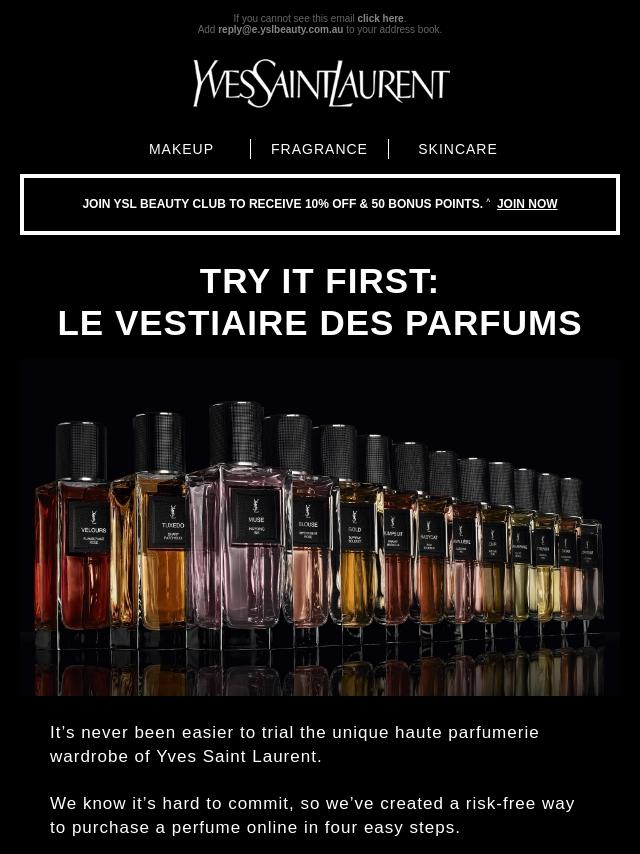Go to the Makeup section
The image size is (640, 854).
pos(181,149)
